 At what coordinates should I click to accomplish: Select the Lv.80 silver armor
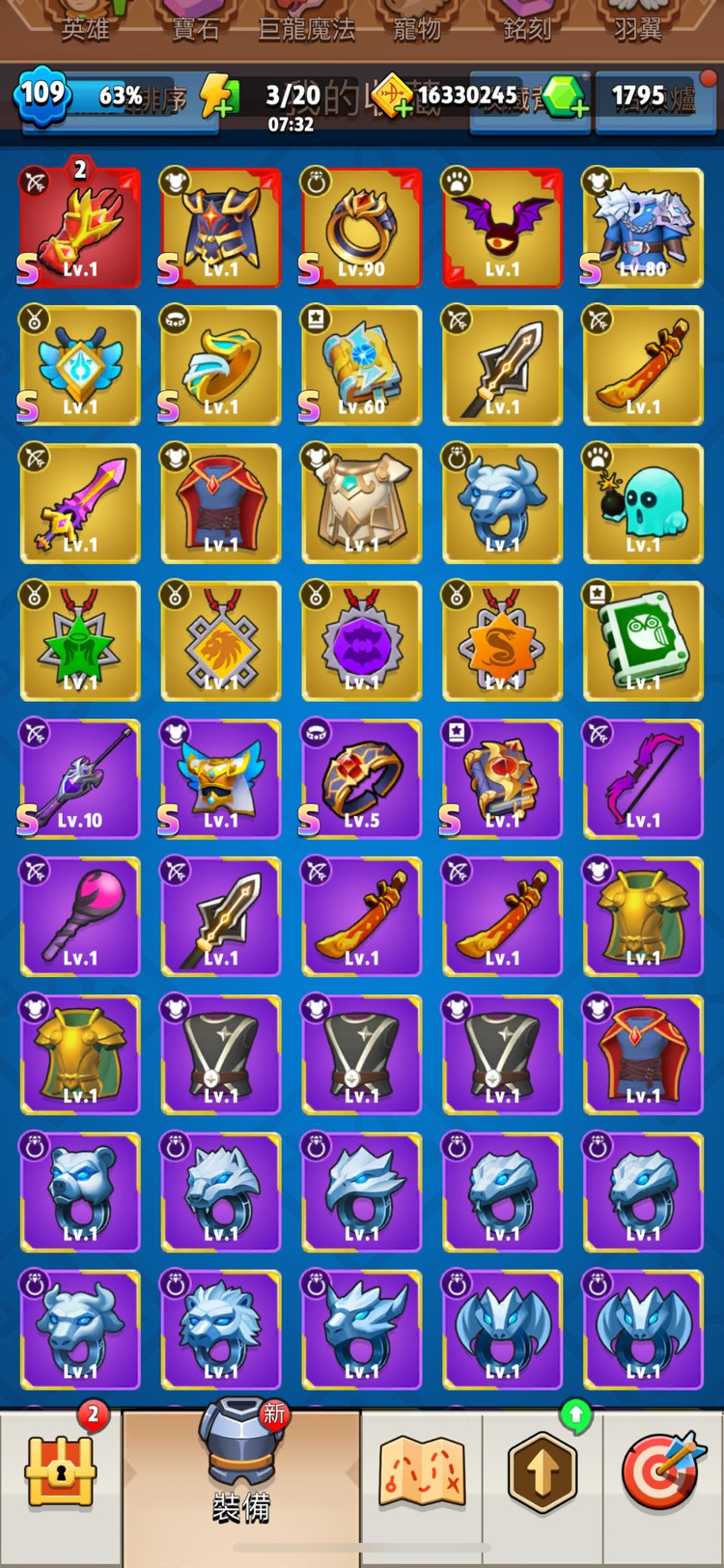[643, 228]
